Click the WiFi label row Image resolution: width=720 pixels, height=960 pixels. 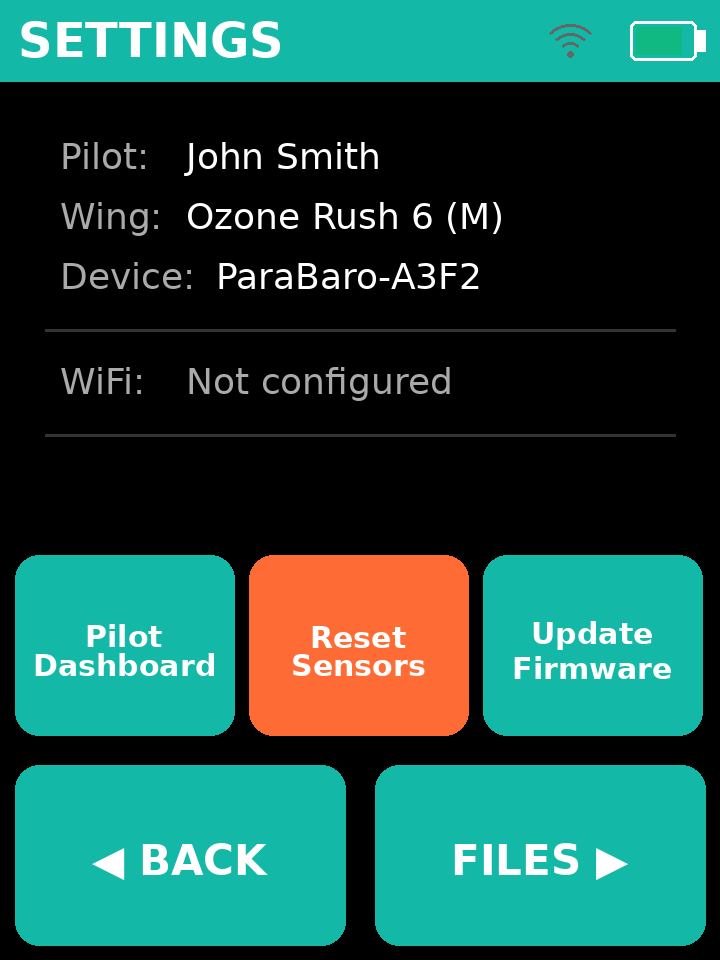click(99, 382)
